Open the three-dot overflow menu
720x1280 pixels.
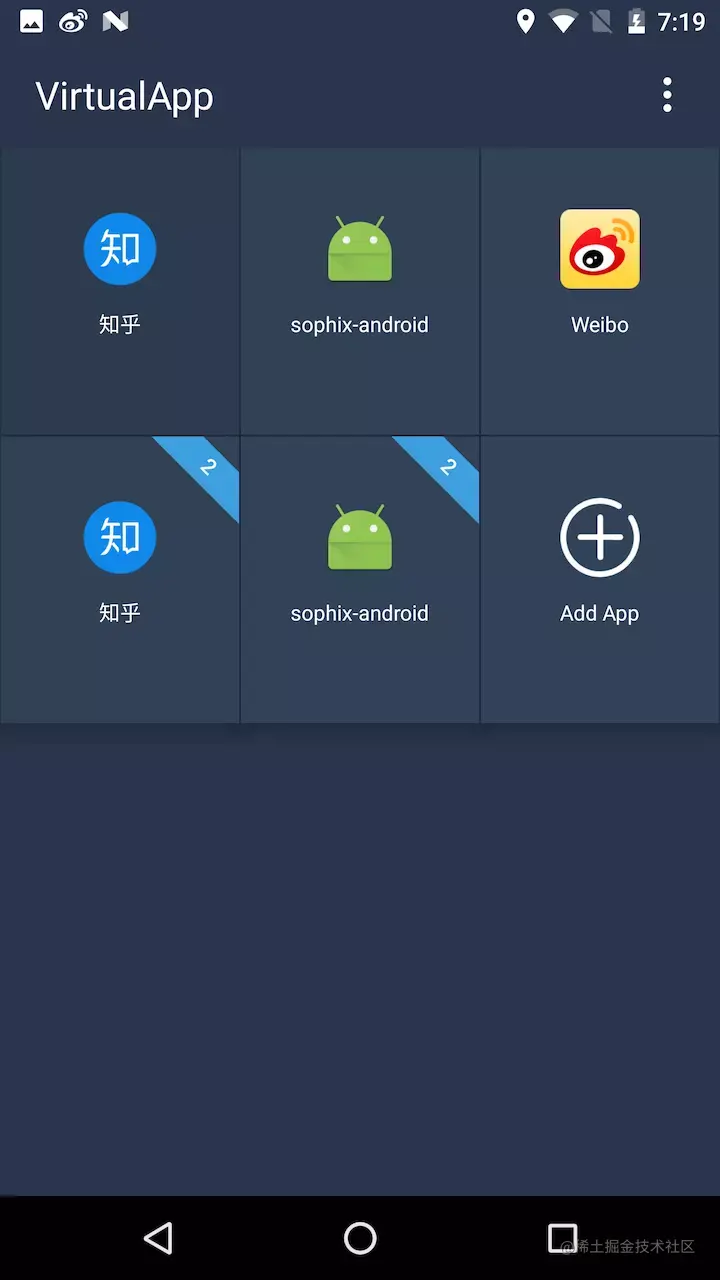(x=667, y=96)
